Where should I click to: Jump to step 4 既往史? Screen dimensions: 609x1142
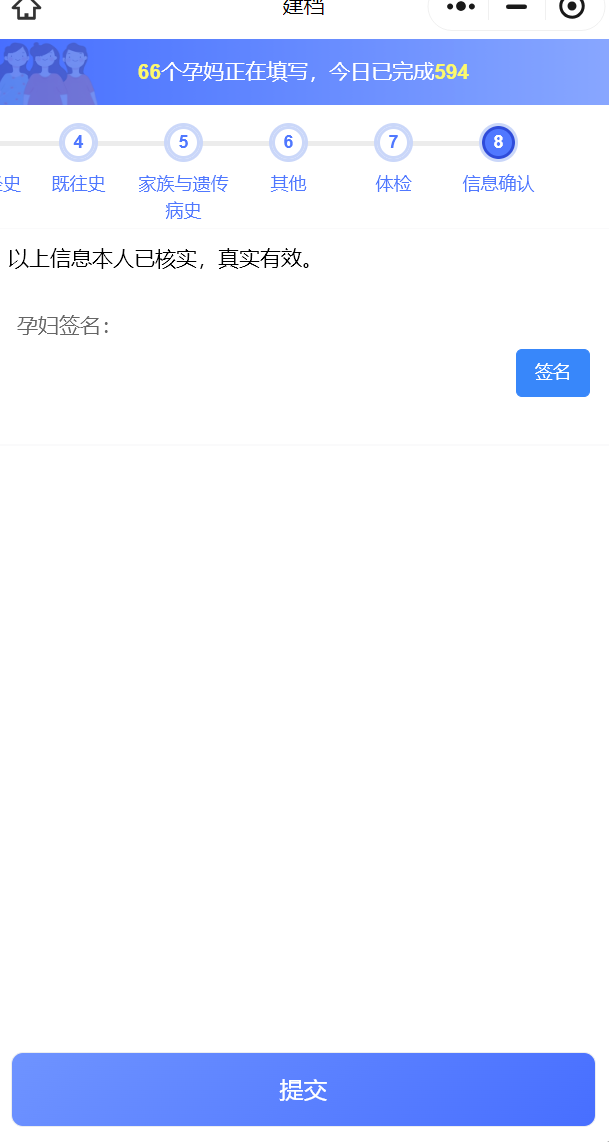tap(78, 143)
